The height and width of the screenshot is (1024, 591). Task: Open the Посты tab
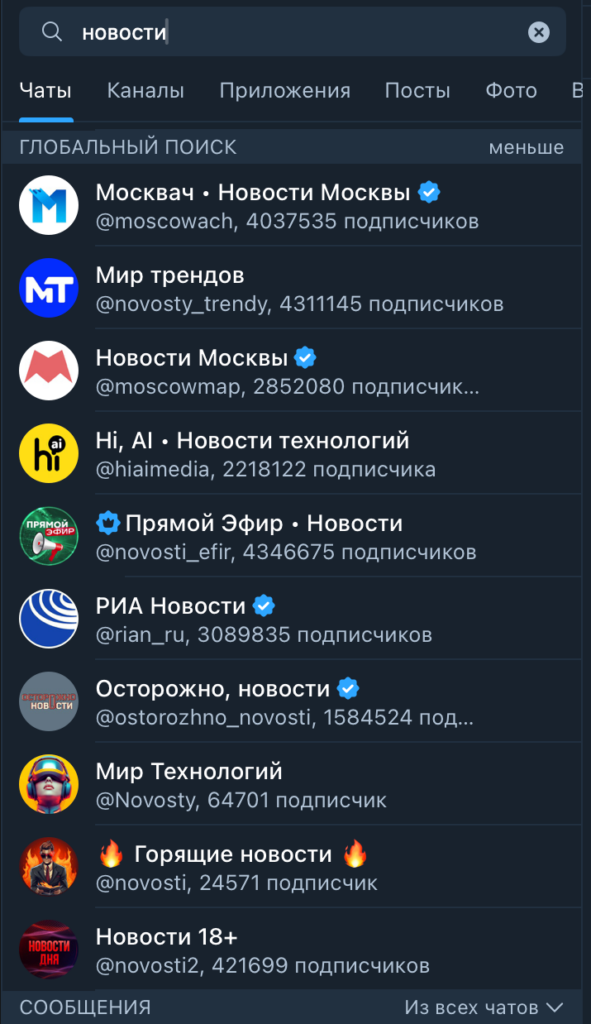pos(417,90)
